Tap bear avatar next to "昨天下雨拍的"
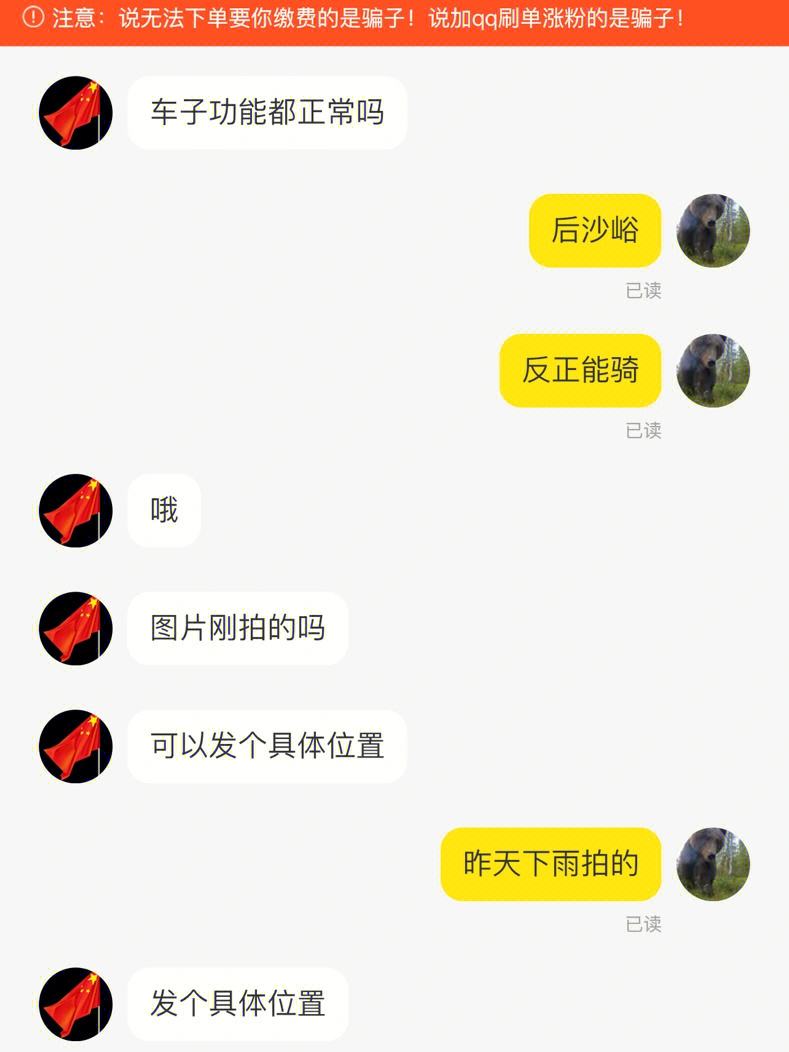This screenshot has width=789, height=1052. click(x=713, y=864)
